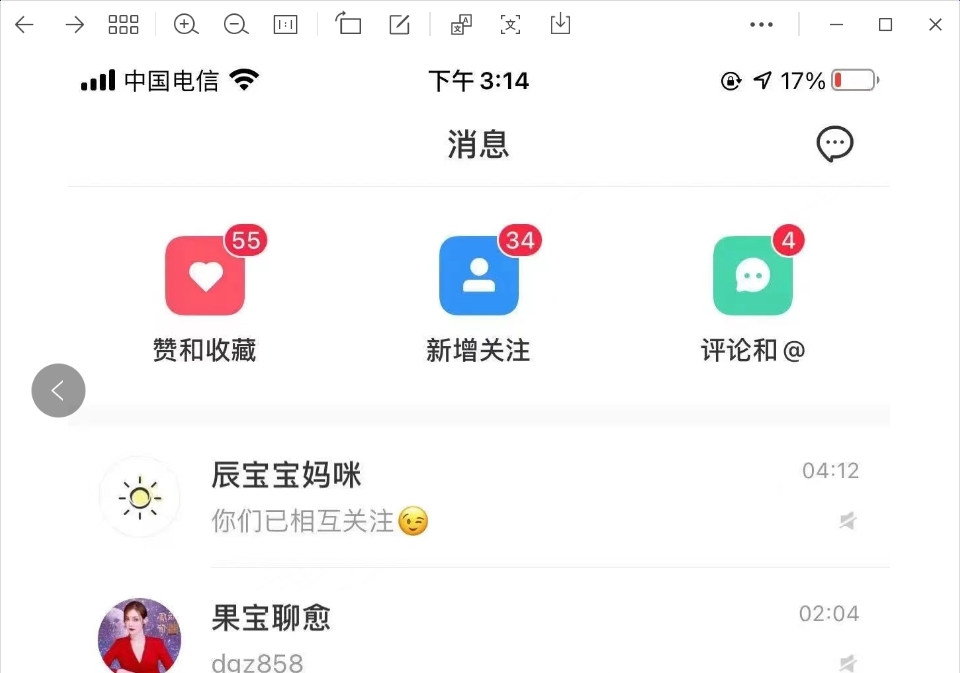Image resolution: width=960 pixels, height=673 pixels.
Task: Tap the round gray previous-image arrow overlay
Action: coord(58,390)
